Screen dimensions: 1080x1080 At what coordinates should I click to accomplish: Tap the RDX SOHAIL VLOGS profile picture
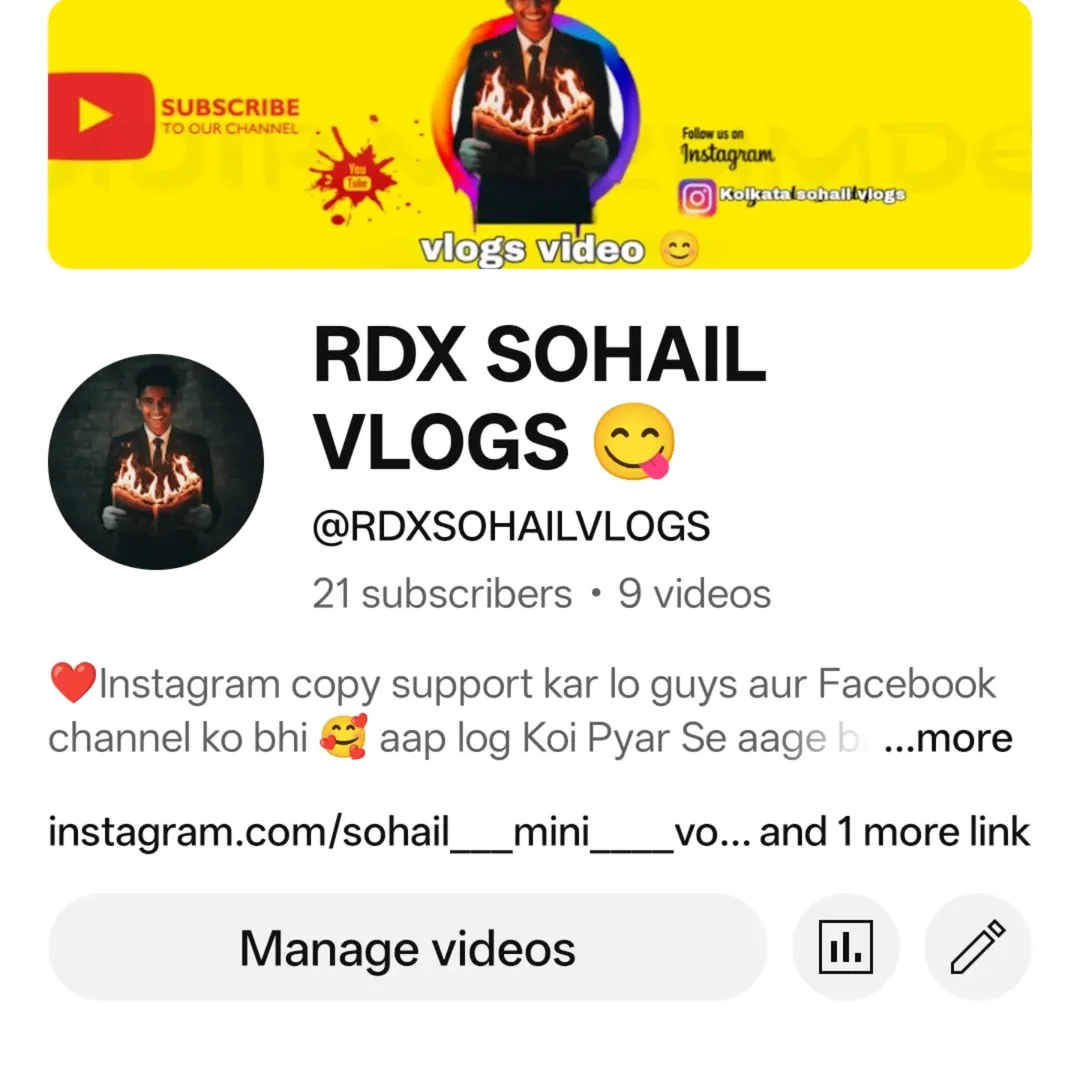pos(156,461)
